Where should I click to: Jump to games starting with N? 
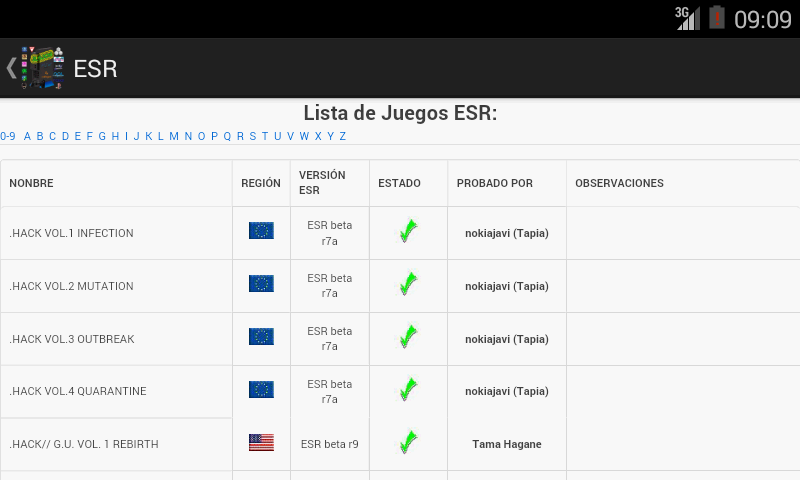188,136
